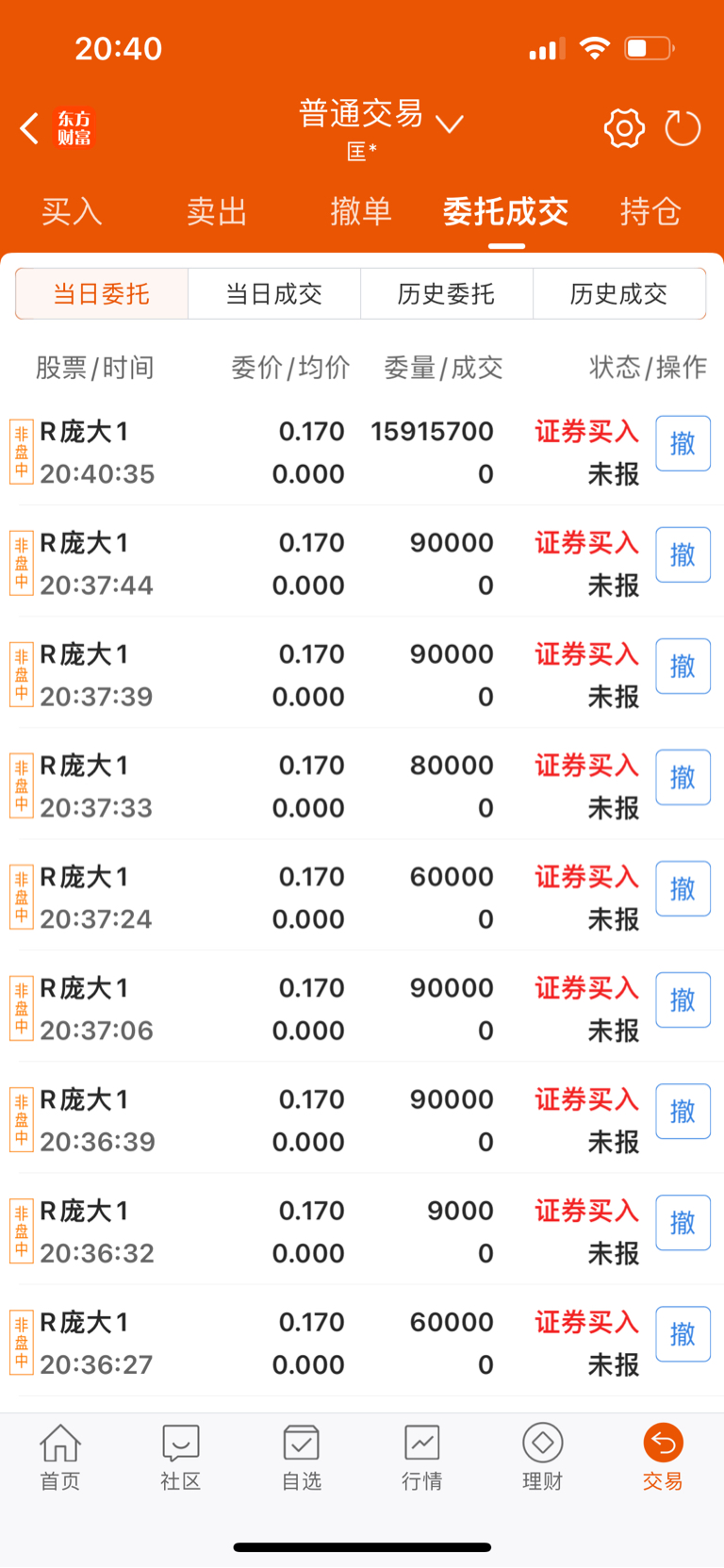The height and width of the screenshot is (1568, 724).
Task: Open the 理财 wealth tab
Action: (x=543, y=1458)
